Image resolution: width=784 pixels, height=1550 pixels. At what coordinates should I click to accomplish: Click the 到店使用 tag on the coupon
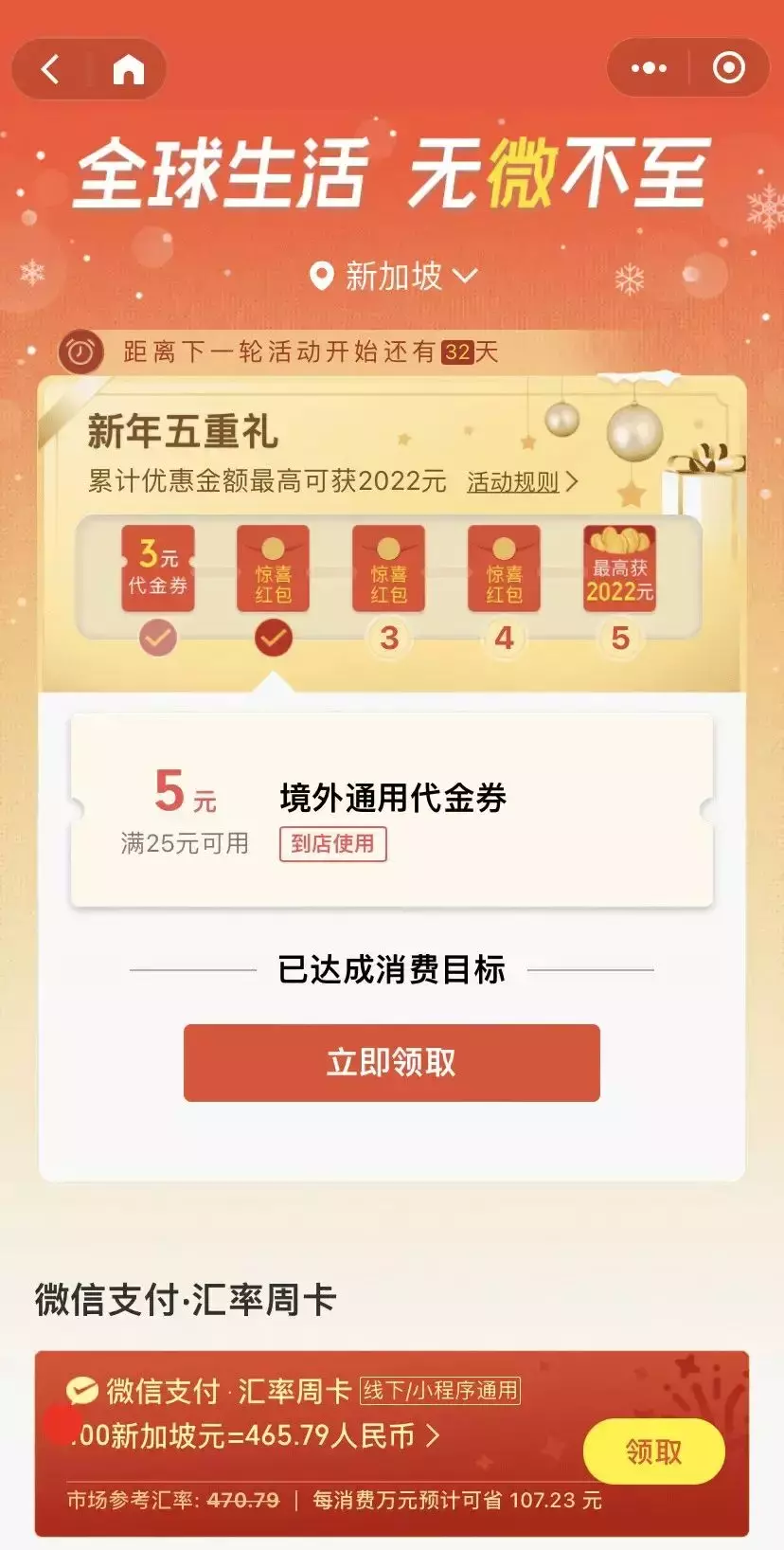tap(333, 845)
